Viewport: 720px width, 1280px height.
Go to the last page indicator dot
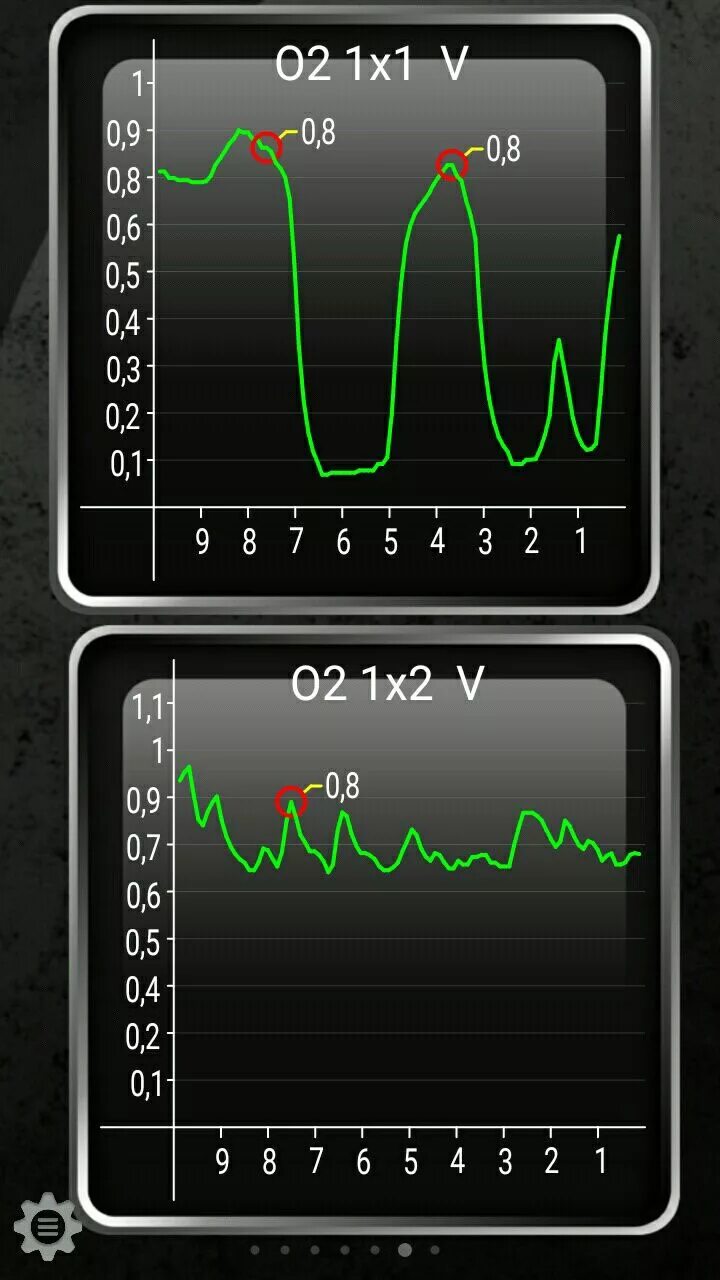434,1249
